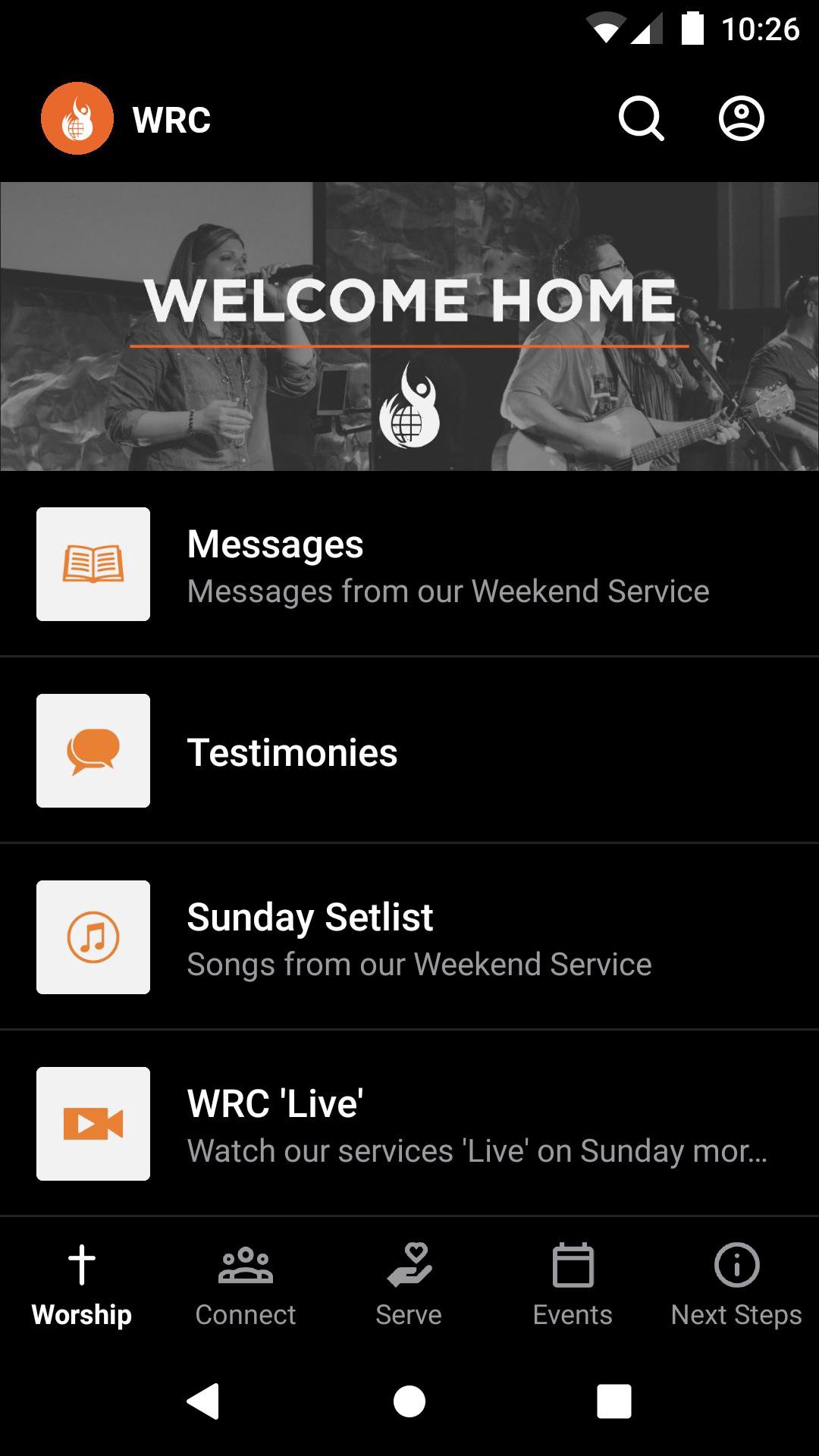
Task: Open Messages from the Weekend Service
Action: click(x=409, y=564)
